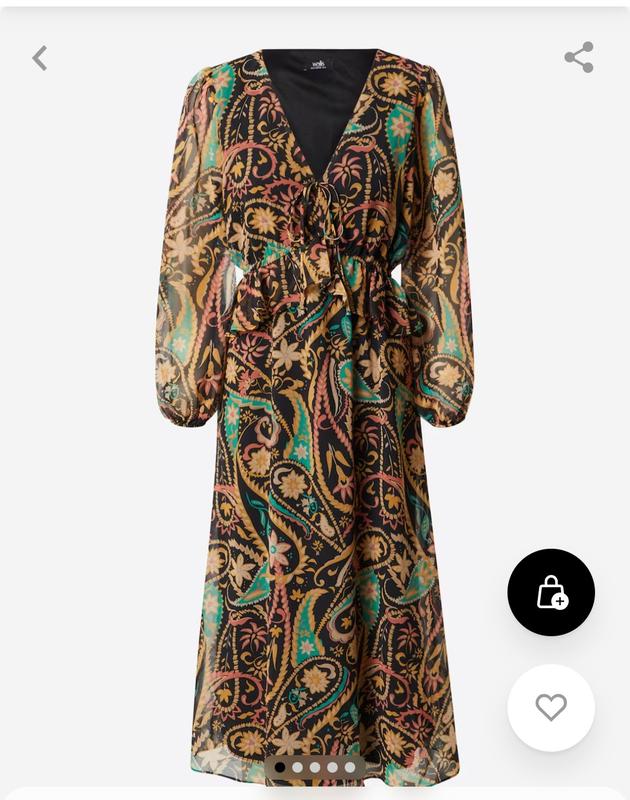The height and width of the screenshot is (800, 630).
Task: Go back to the previous screen
Action: (40, 58)
